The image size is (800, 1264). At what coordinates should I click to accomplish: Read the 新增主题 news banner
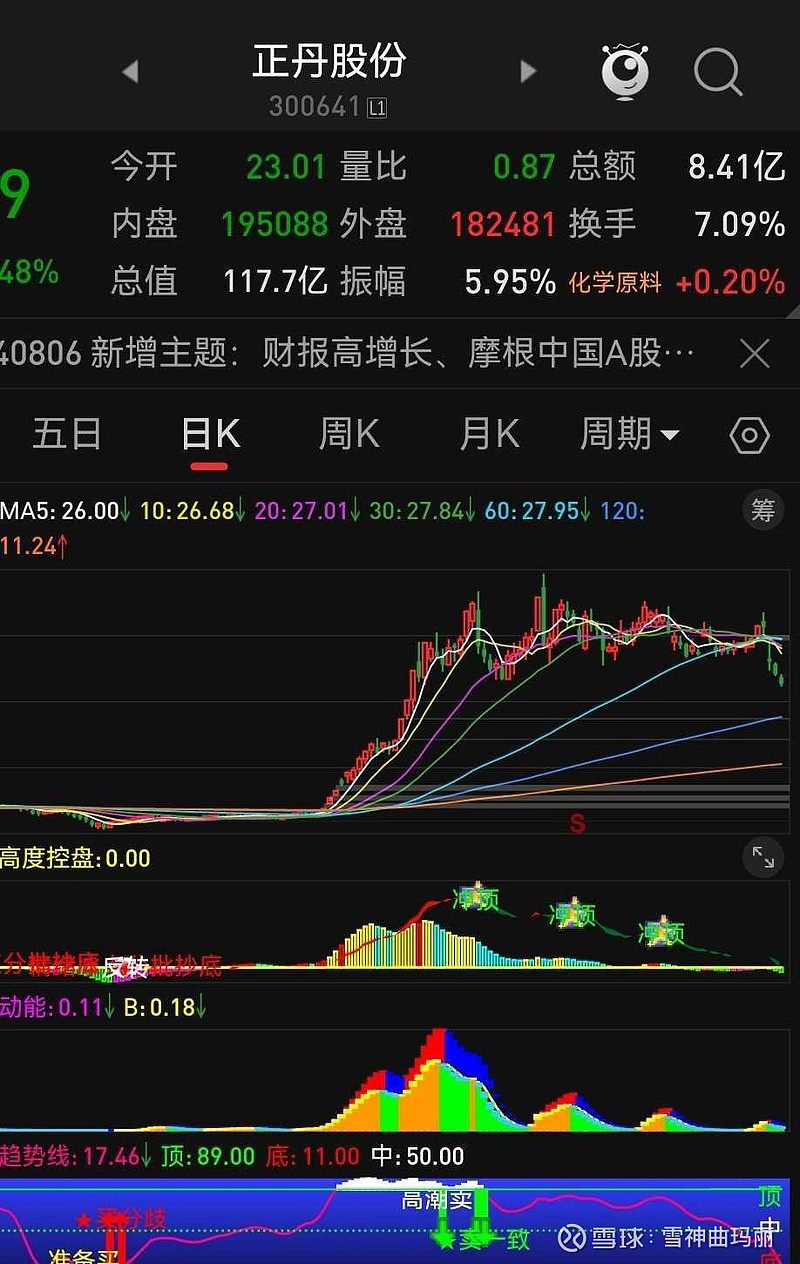[x=350, y=355]
